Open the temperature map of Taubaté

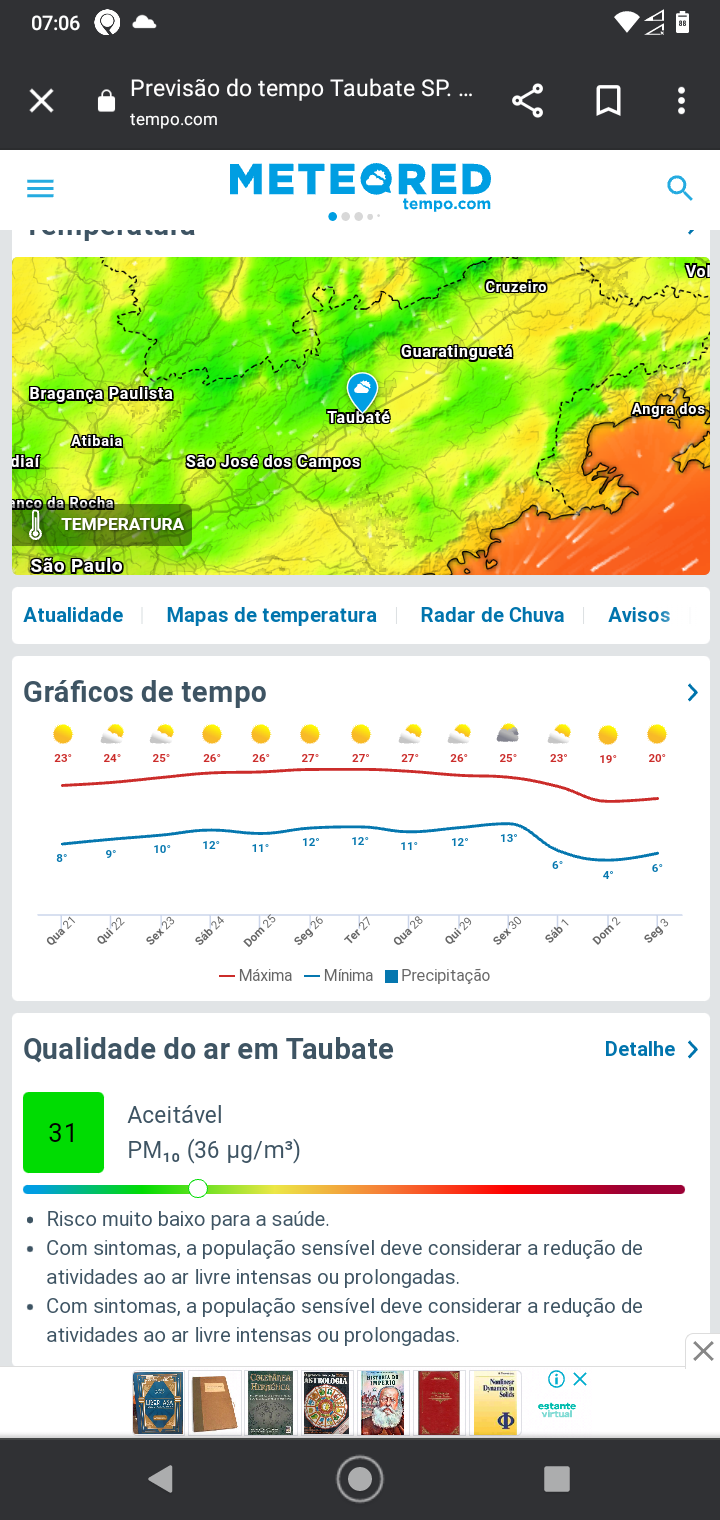[x=360, y=416]
